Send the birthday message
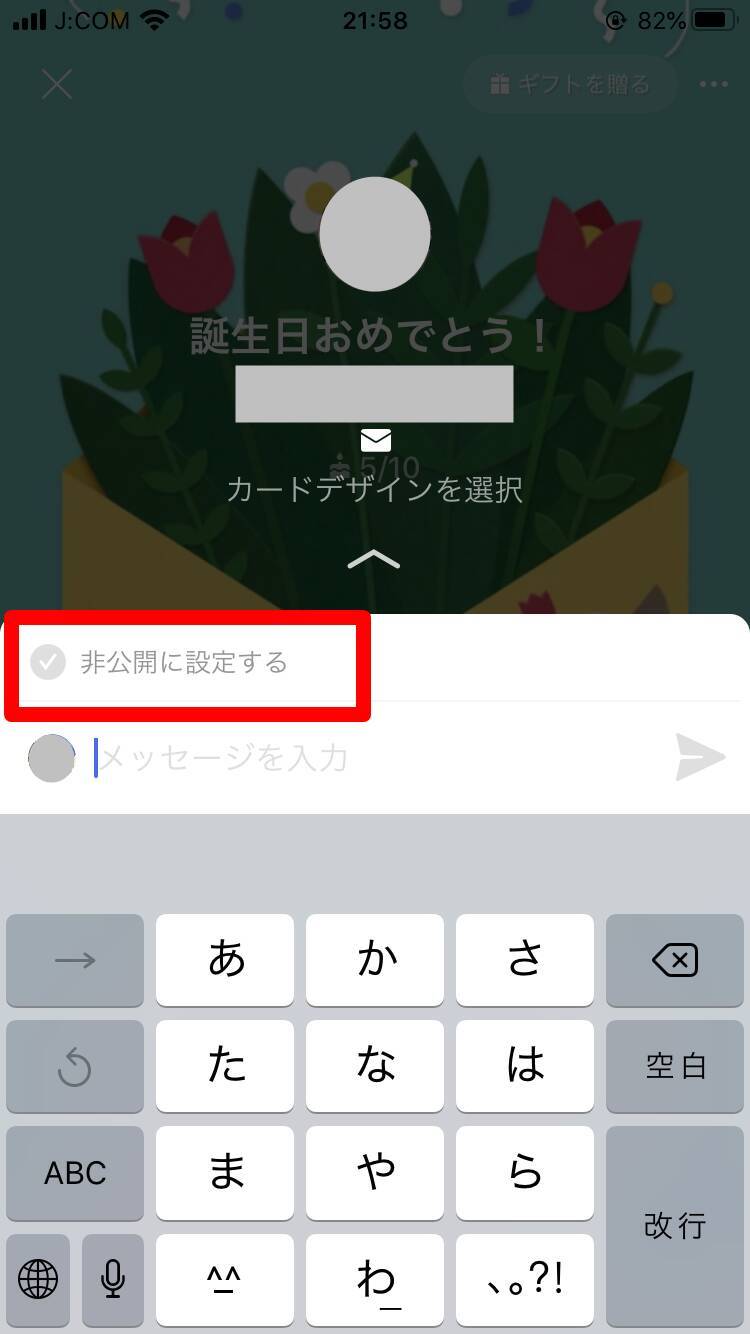Image resolution: width=750 pixels, height=1334 pixels. click(x=699, y=757)
